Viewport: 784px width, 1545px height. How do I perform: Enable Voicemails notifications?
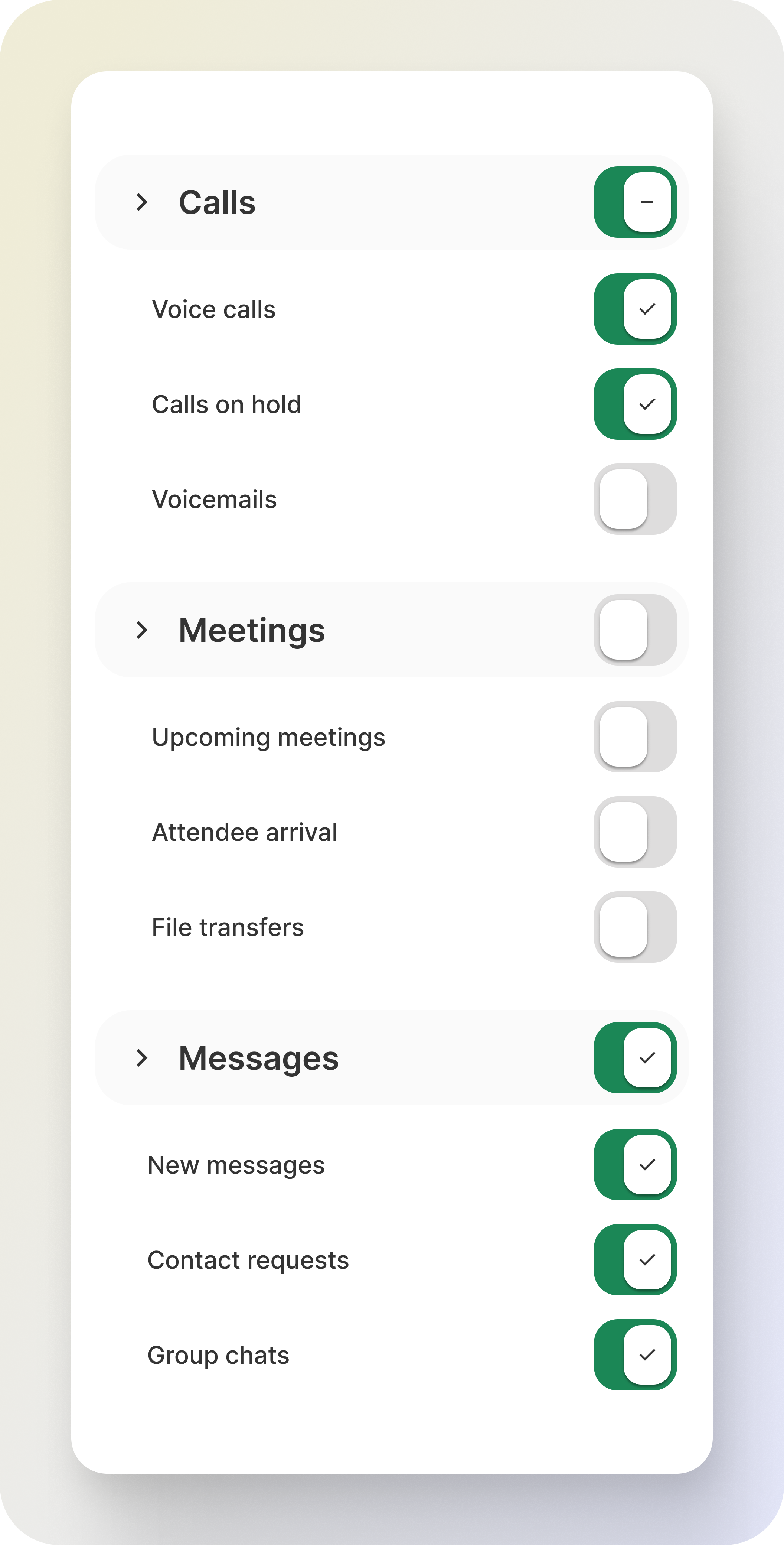[635, 499]
